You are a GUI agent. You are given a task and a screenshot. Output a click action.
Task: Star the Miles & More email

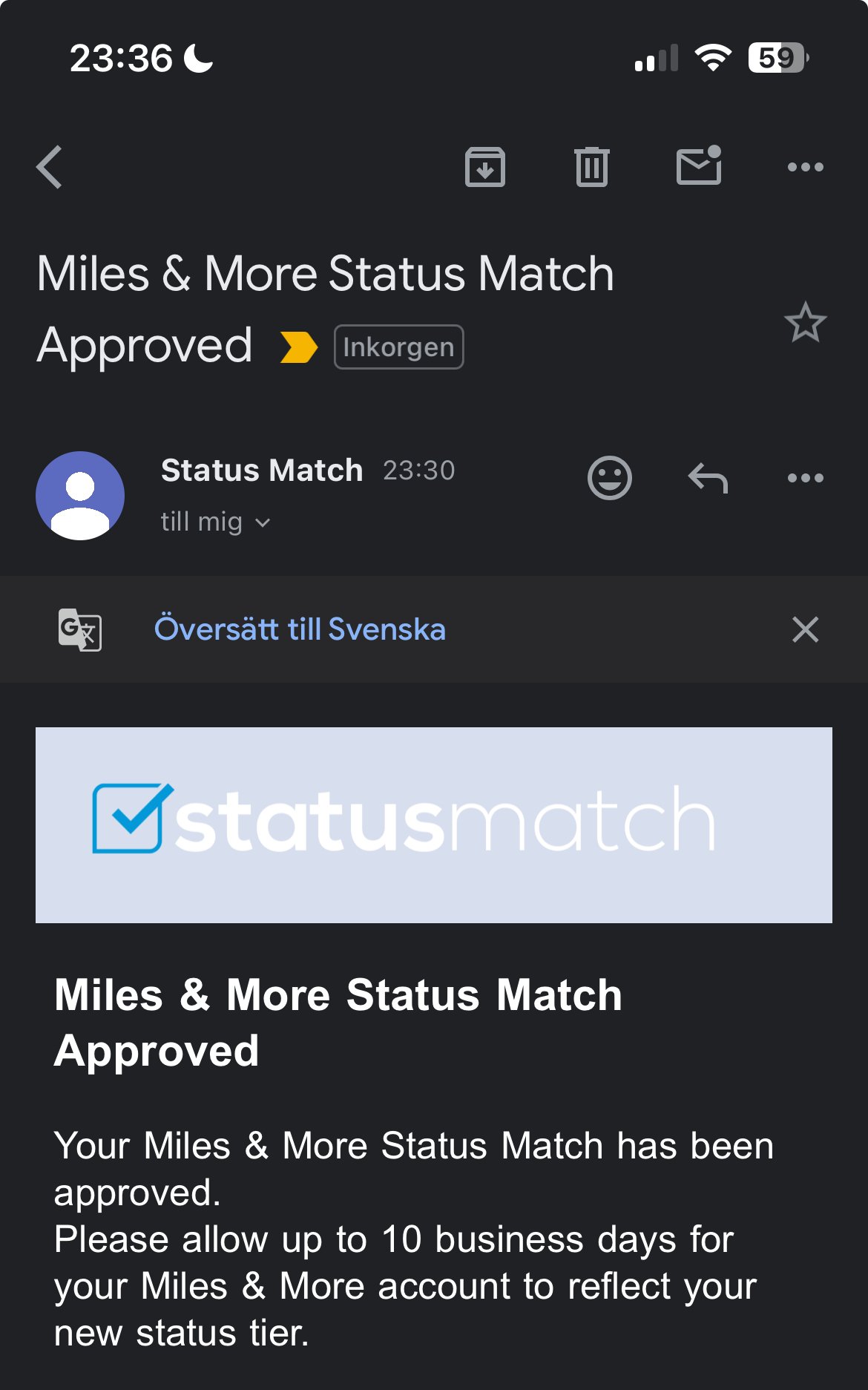coord(805,322)
